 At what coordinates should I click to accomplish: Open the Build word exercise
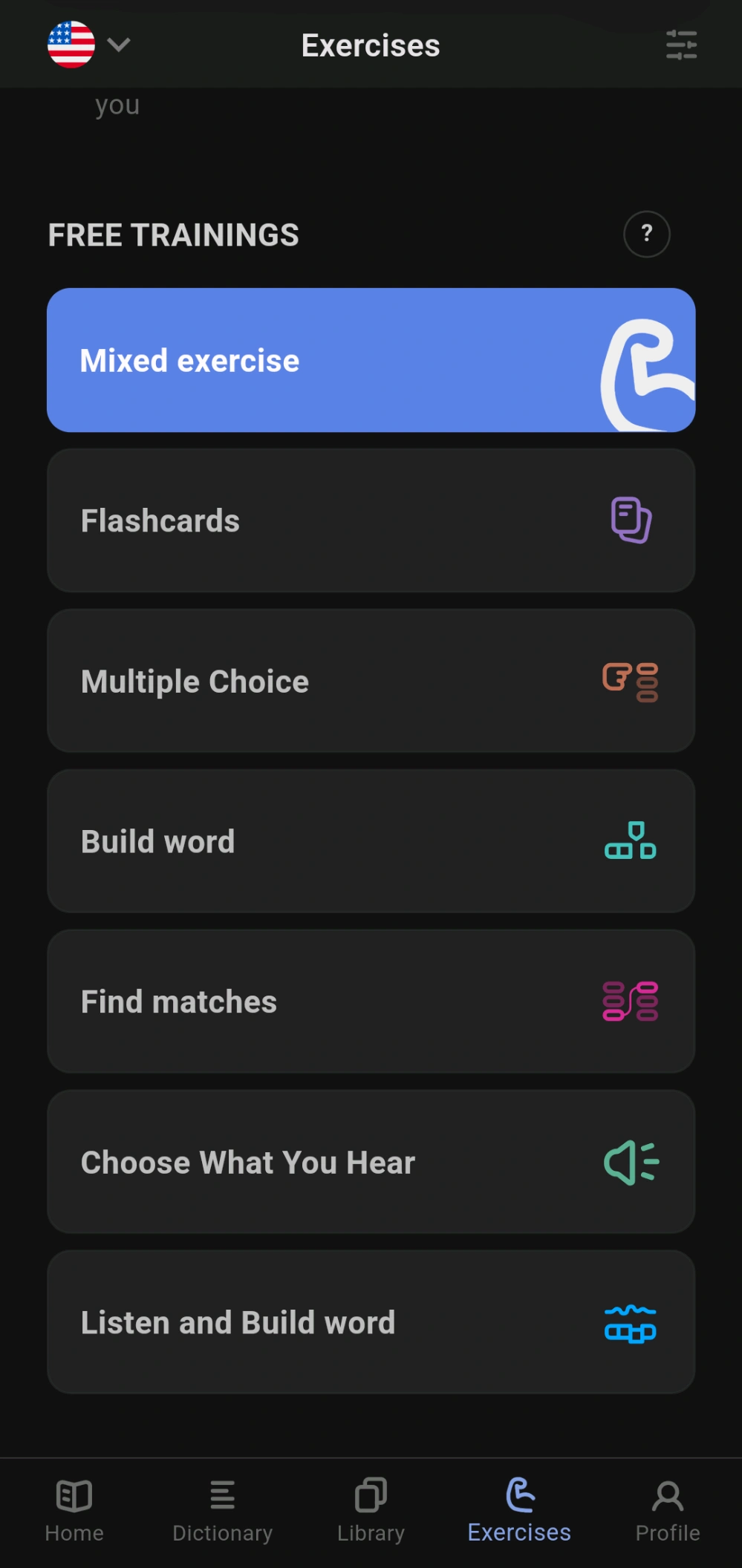(371, 841)
